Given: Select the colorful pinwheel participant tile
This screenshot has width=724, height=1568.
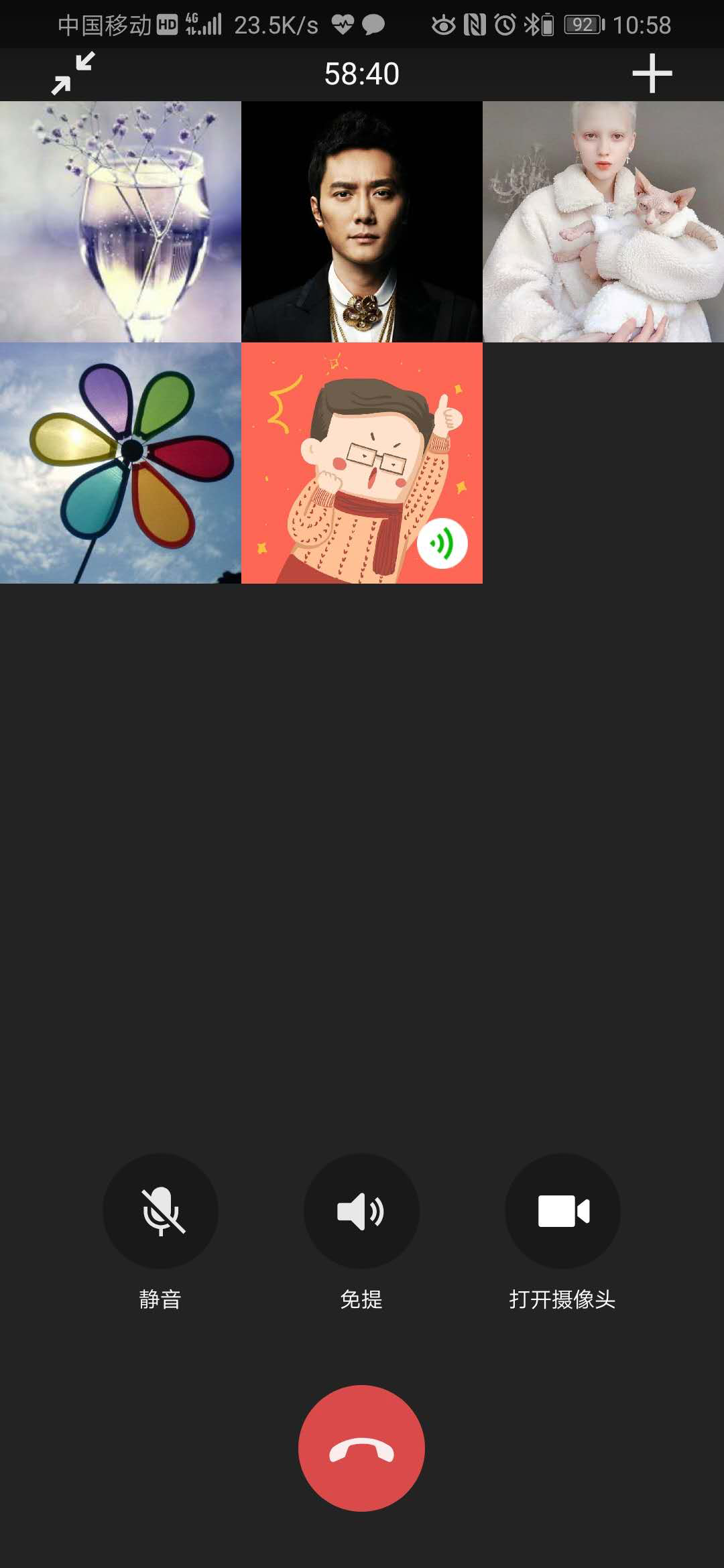Looking at the screenshot, I should [x=121, y=463].
